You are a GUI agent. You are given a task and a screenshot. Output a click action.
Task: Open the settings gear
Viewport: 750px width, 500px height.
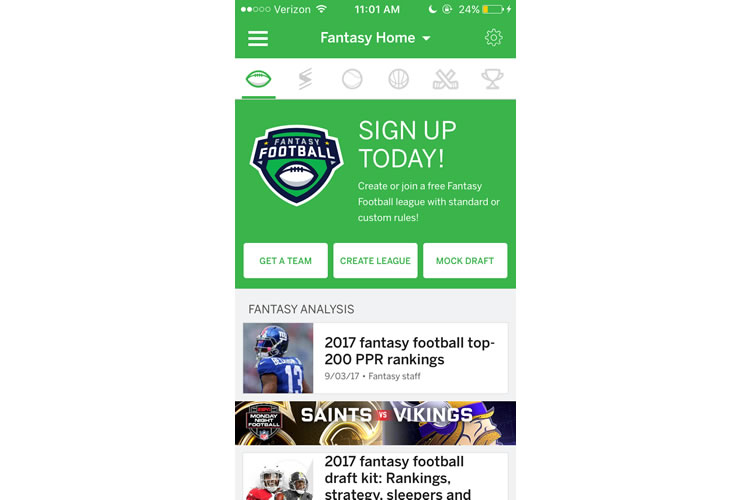[x=493, y=38]
